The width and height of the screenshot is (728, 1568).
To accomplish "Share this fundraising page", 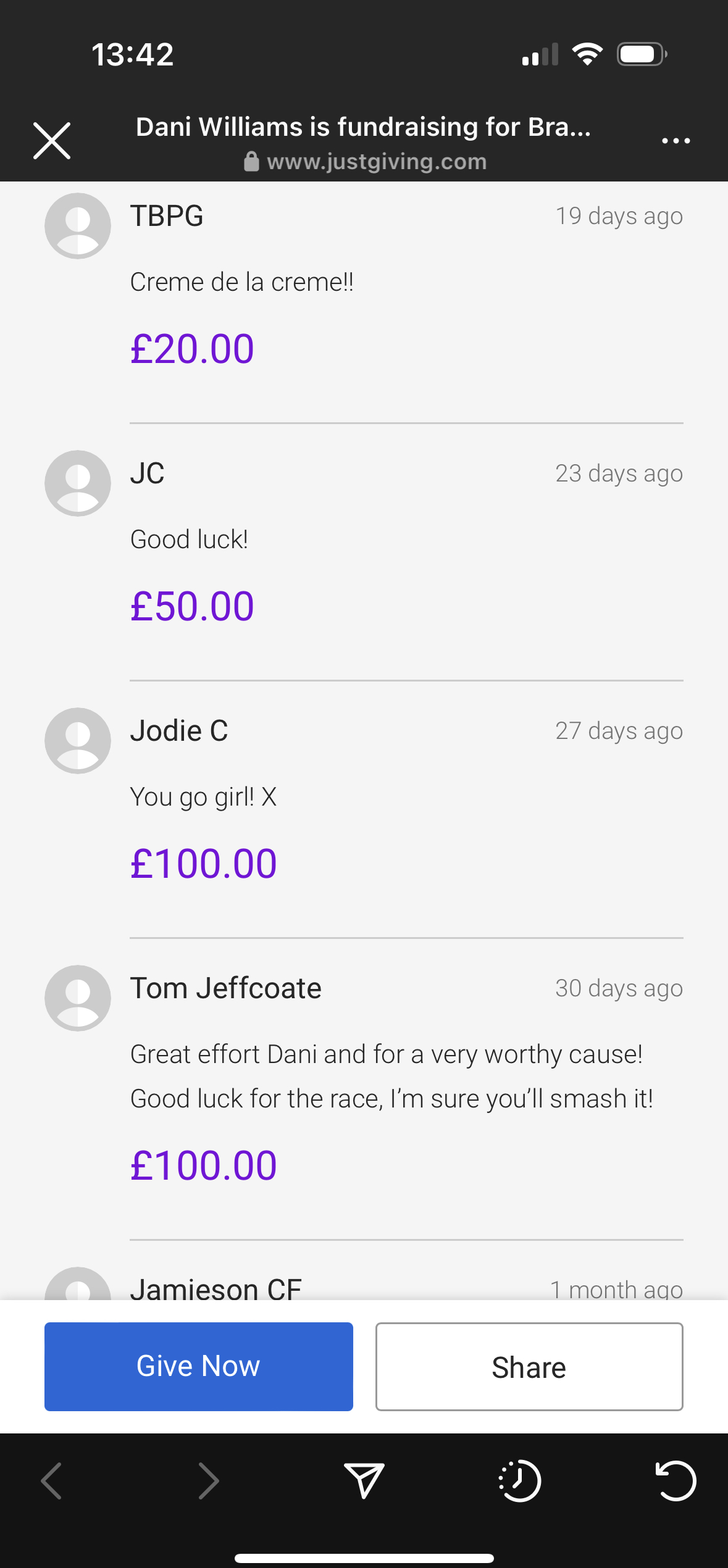I will click(x=529, y=1366).
